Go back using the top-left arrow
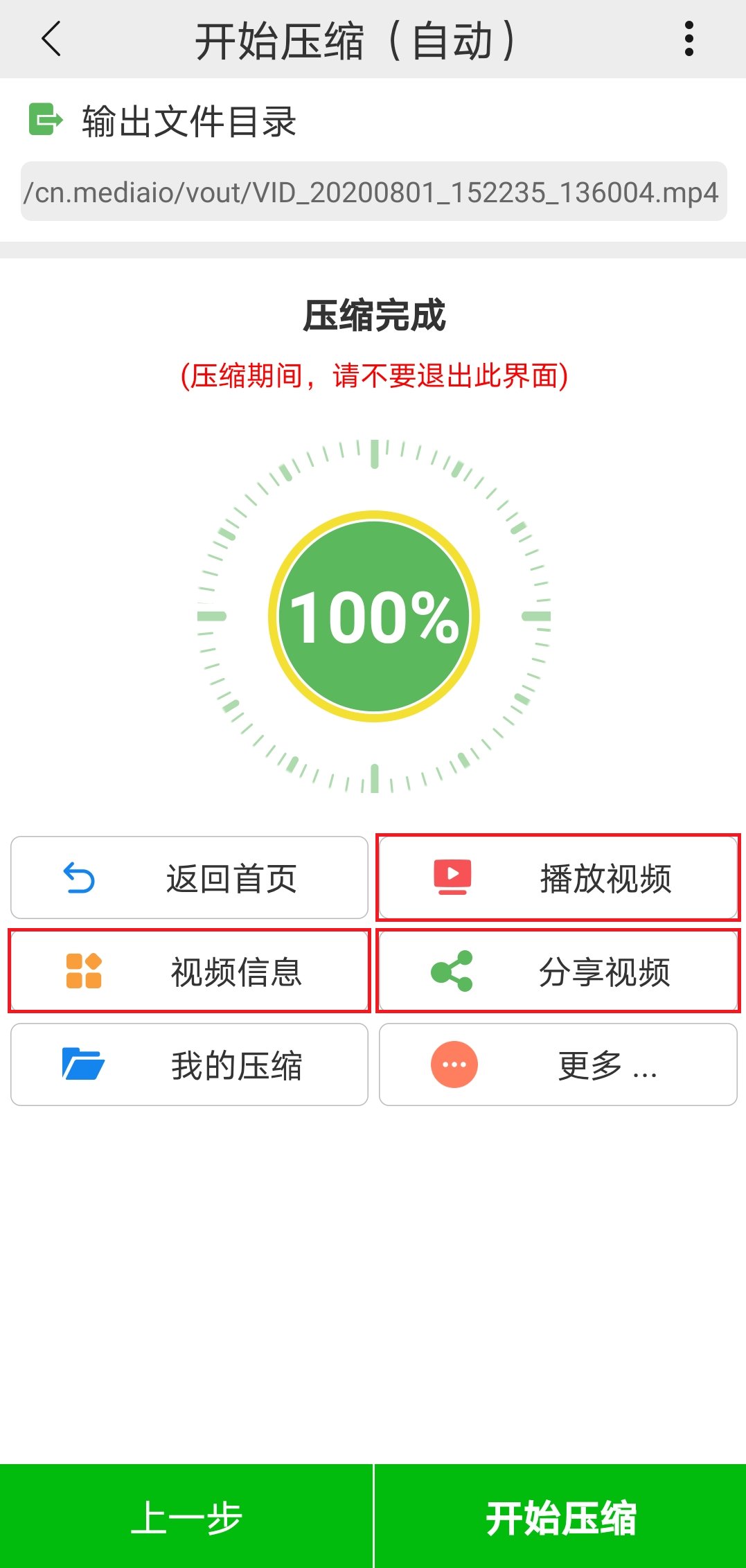The width and height of the screenshot is (746, 1568). tap(51, 39)
